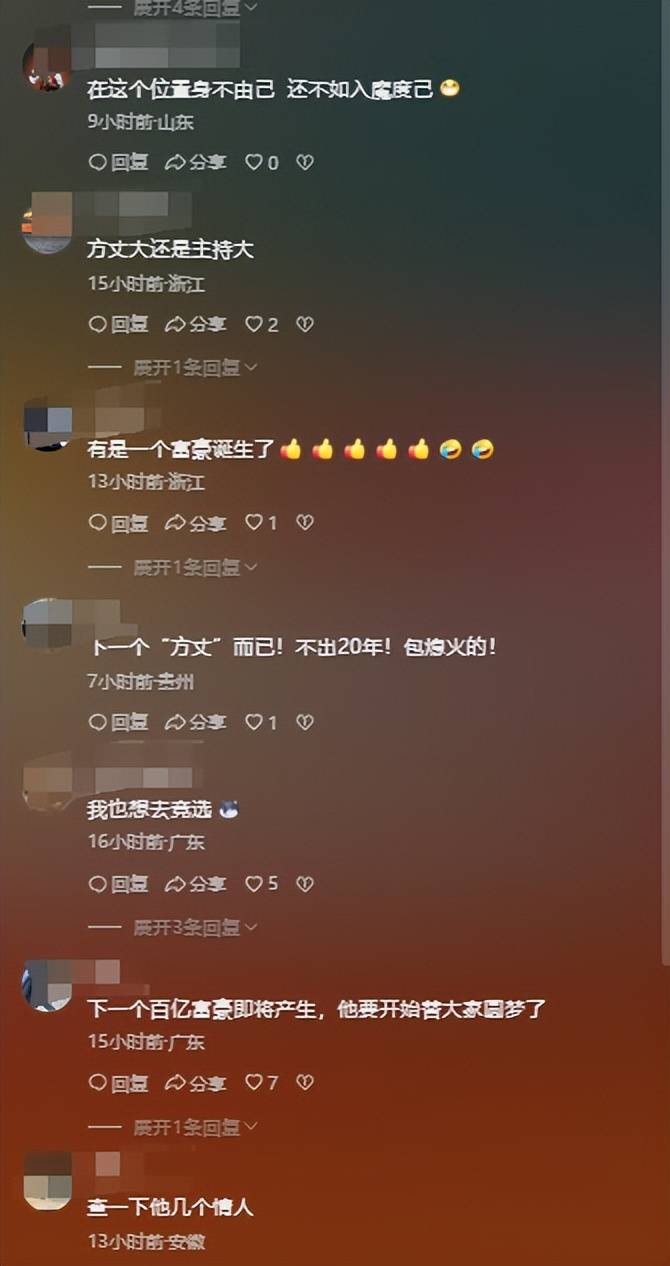670x1266 pixels.
Task: Reply to 下一个百亿富豪即将产生 comment
Action: coord(118,1083)
